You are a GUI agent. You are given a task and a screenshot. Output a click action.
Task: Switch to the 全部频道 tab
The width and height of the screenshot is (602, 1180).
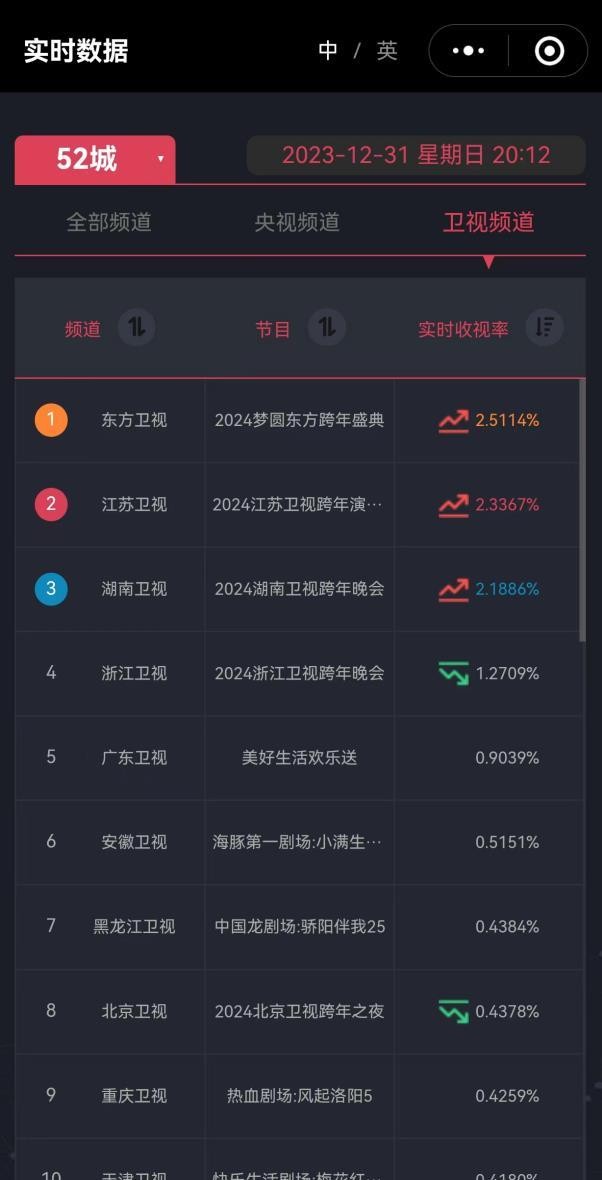coord(109,222)
